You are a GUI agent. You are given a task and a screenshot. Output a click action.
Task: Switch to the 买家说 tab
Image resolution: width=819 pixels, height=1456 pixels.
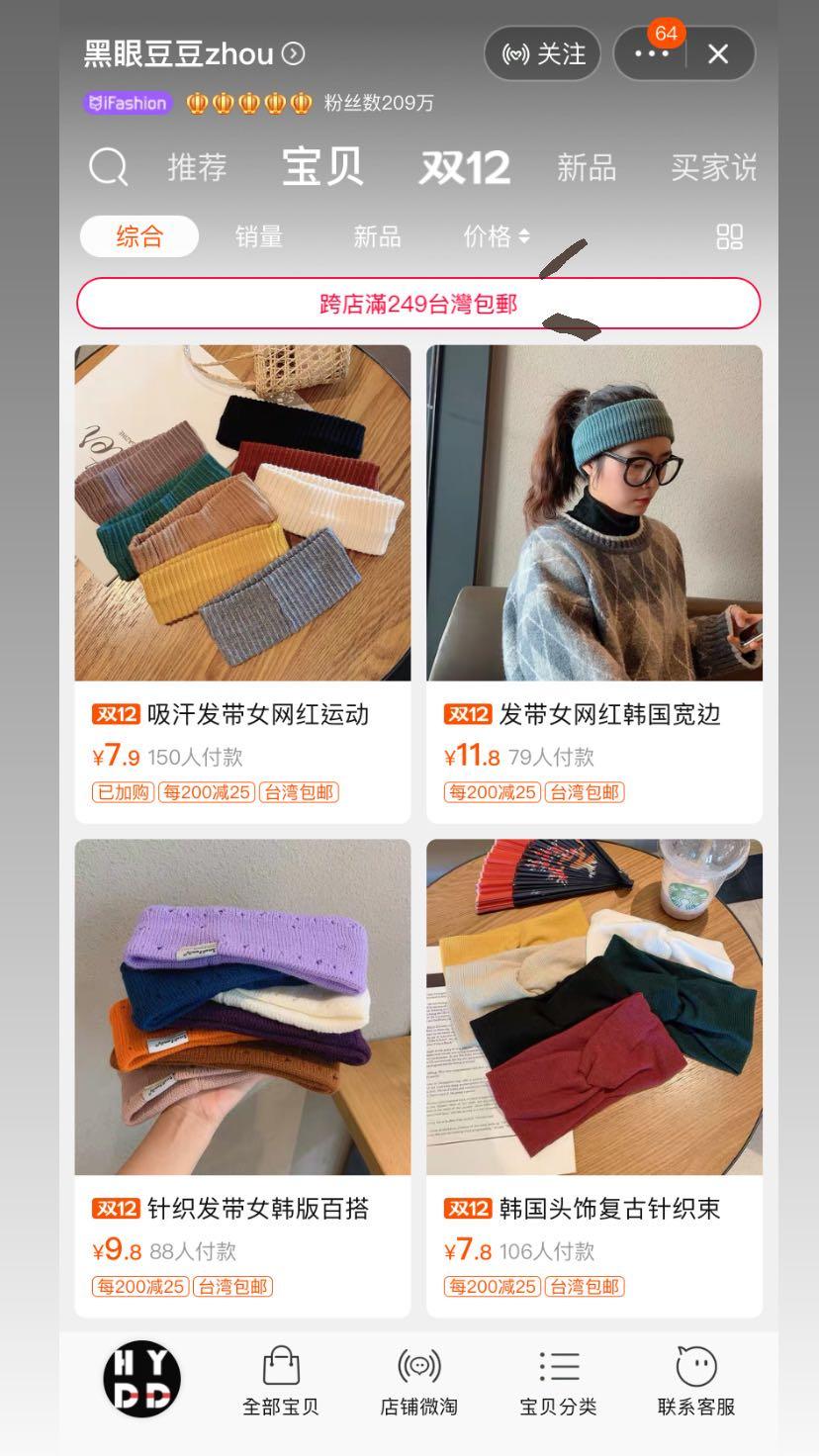point(713,167)
